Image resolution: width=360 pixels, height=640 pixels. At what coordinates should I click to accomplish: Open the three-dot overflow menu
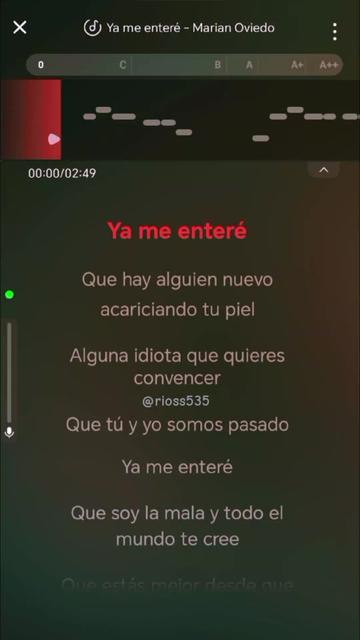point(335,31)
